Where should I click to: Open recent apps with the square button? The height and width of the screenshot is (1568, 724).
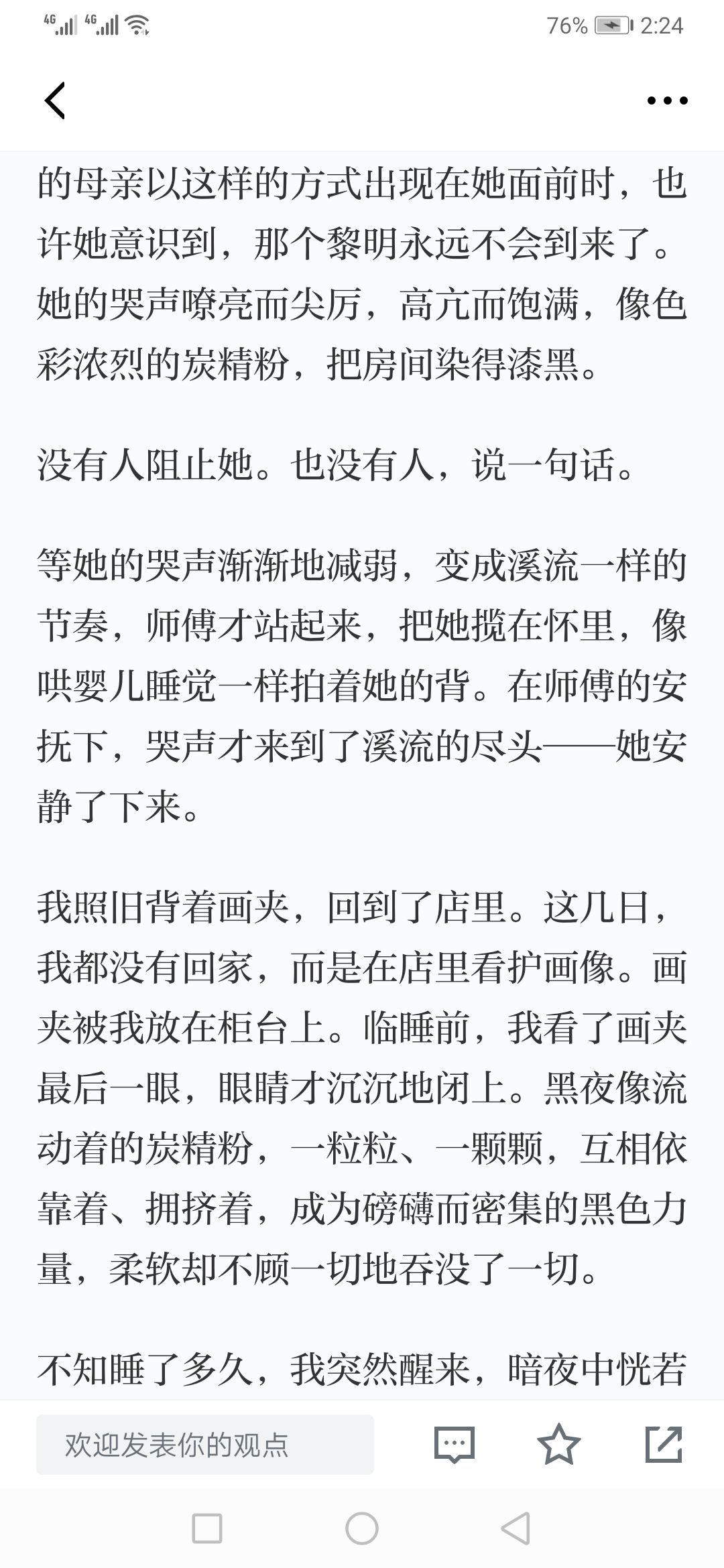click(207, 1529)
